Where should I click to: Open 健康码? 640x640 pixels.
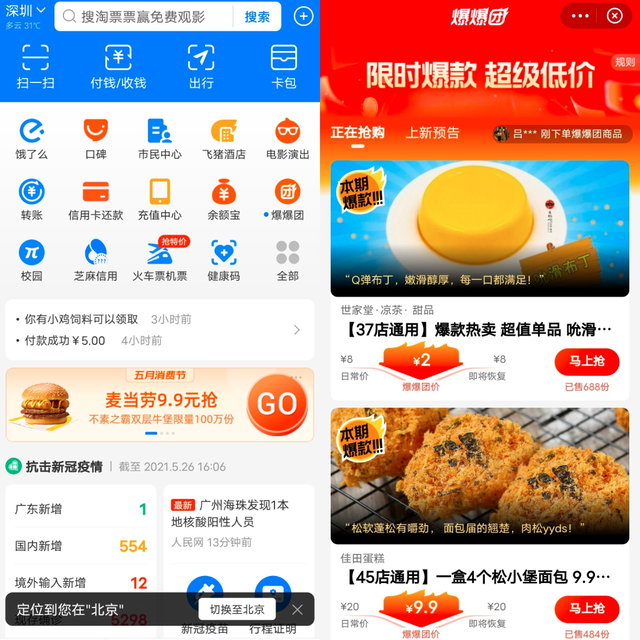point(224,259)
